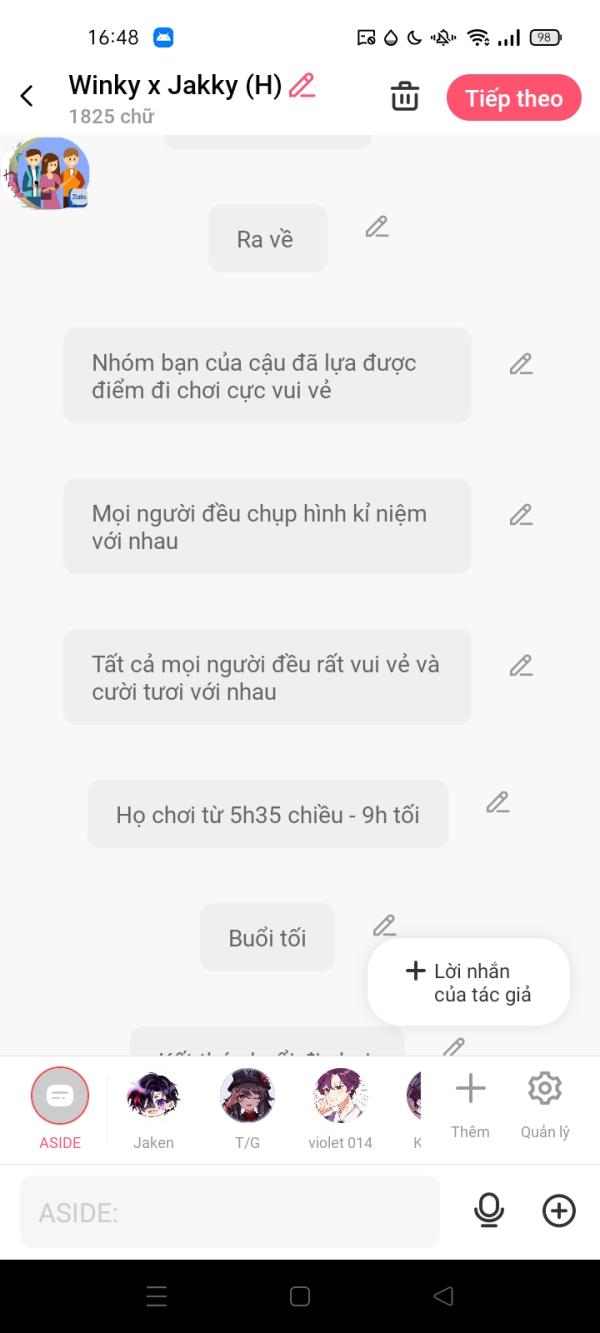
Task: Choose the character violet 014
Action: coord(340,1097)
